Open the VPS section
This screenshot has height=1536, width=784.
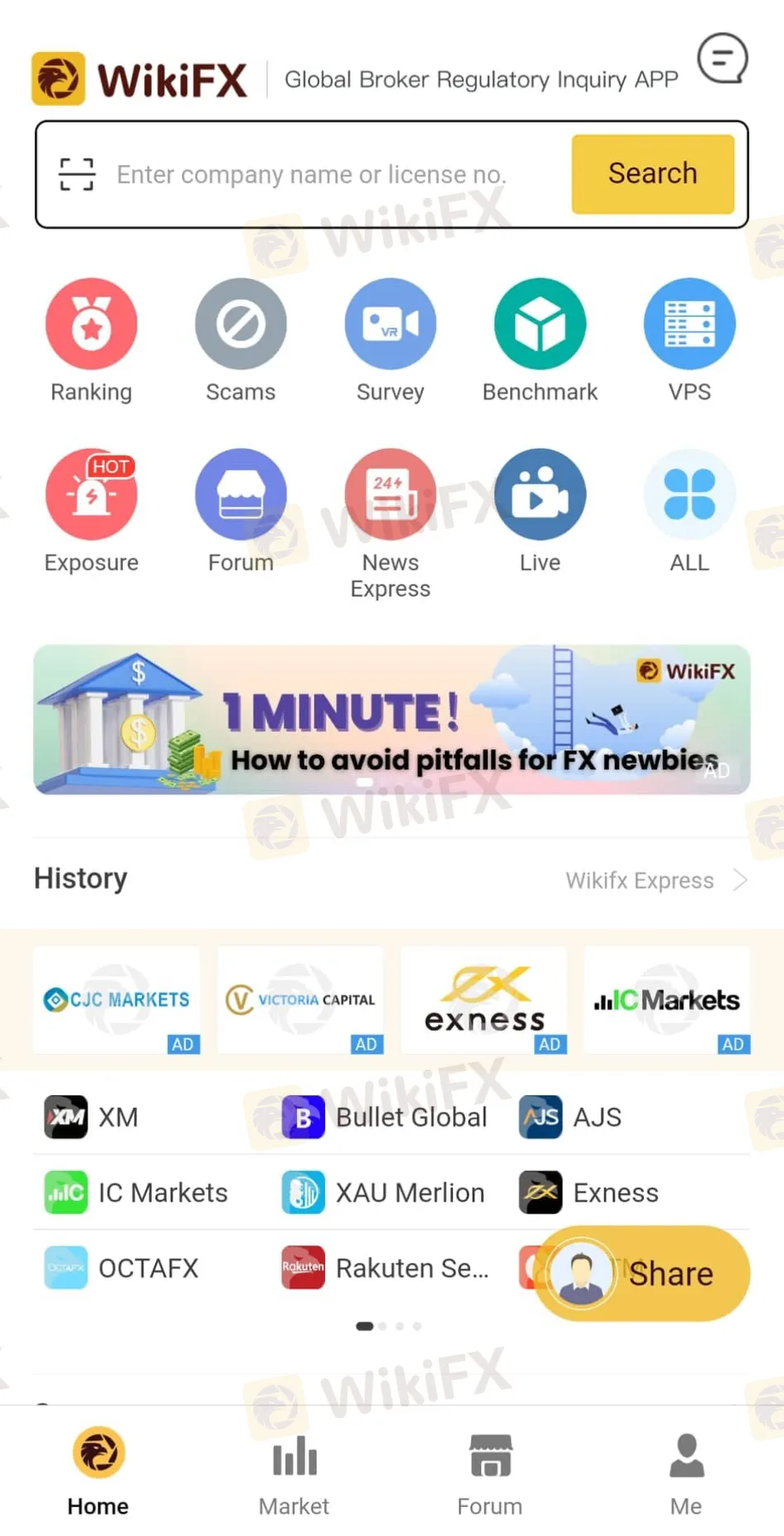point(689,340)
